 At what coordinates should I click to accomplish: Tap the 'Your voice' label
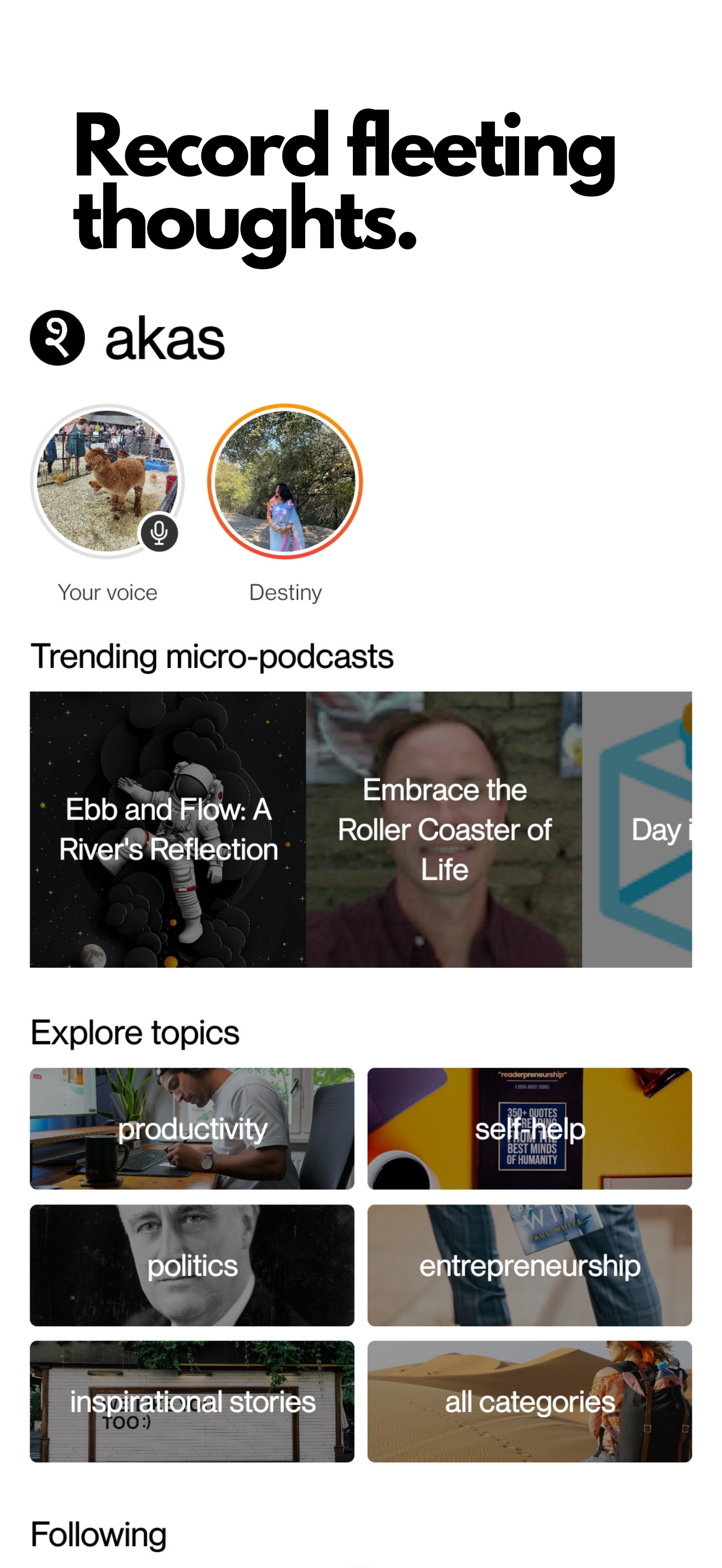[x=107, y=592]
